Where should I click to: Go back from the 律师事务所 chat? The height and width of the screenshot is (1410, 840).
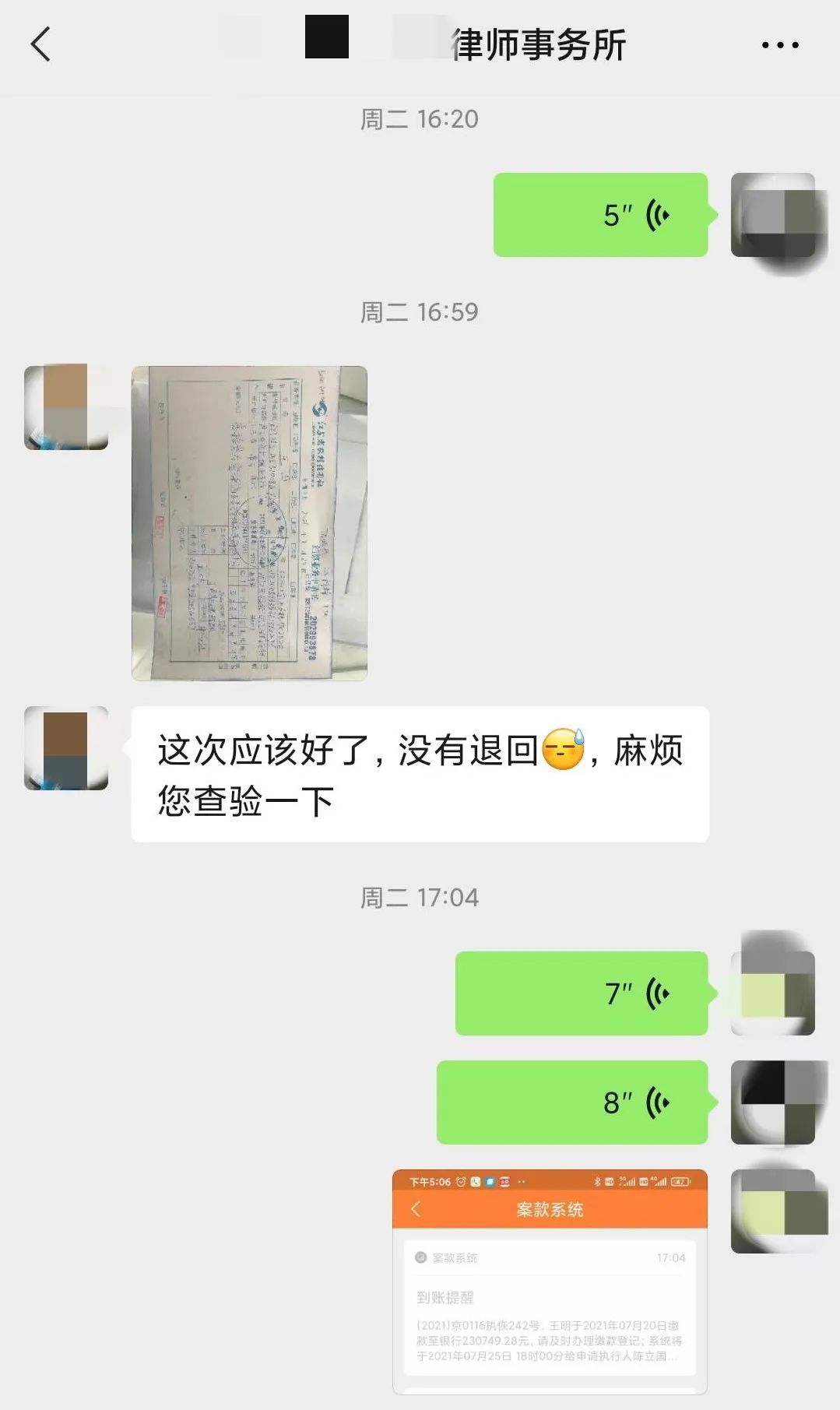(x=40, y=44)
